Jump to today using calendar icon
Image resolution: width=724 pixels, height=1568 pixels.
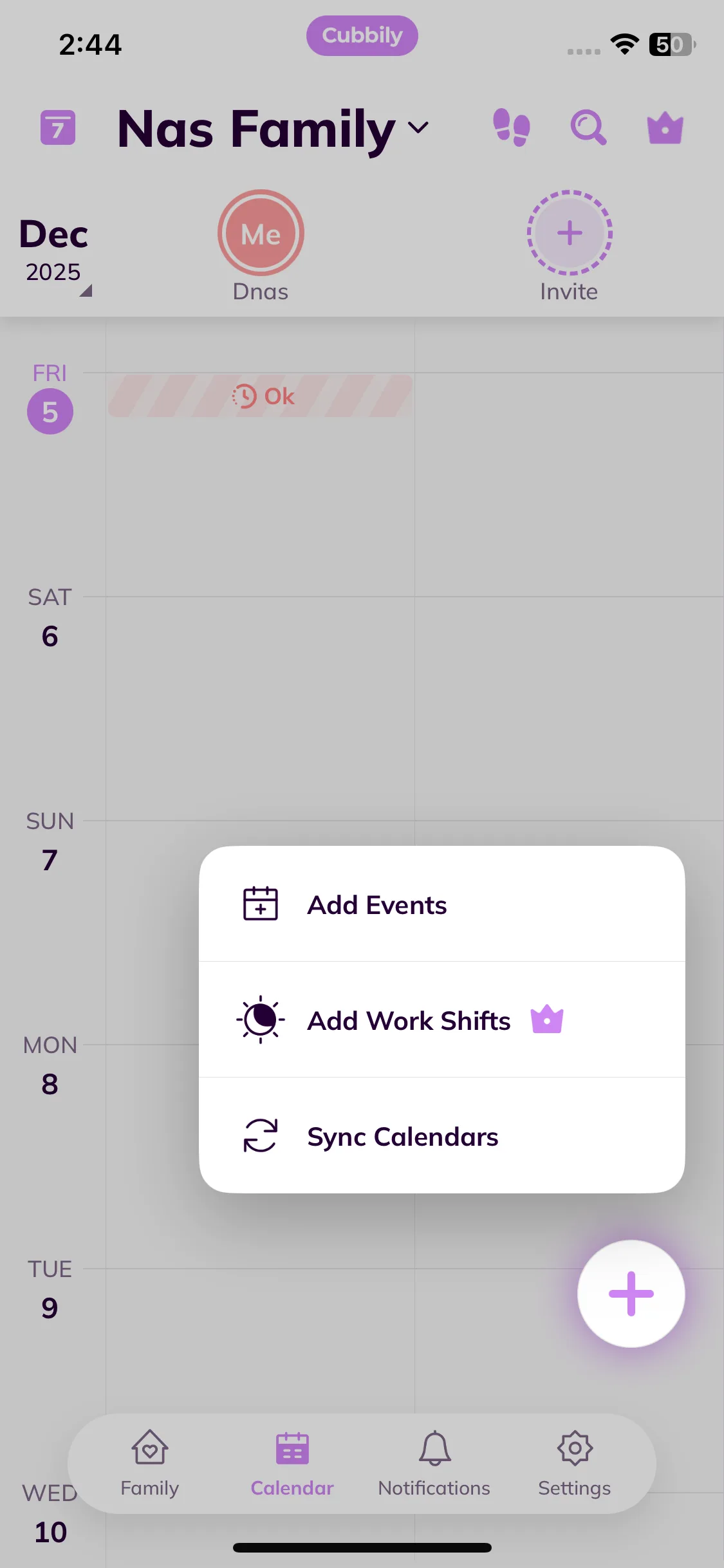coord(58,127)
